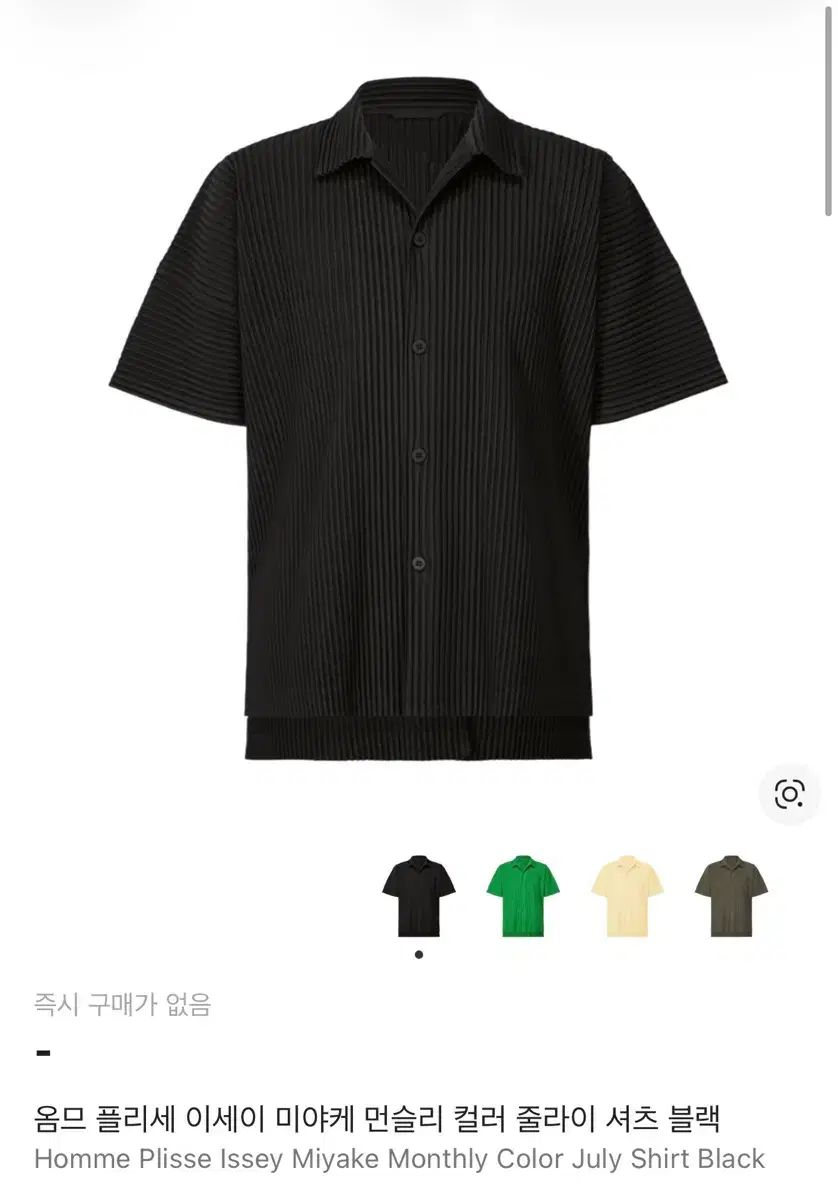This screenshot has height=1200, width=838.
Task: Open the visual image search icon
Action: [789, 795]
